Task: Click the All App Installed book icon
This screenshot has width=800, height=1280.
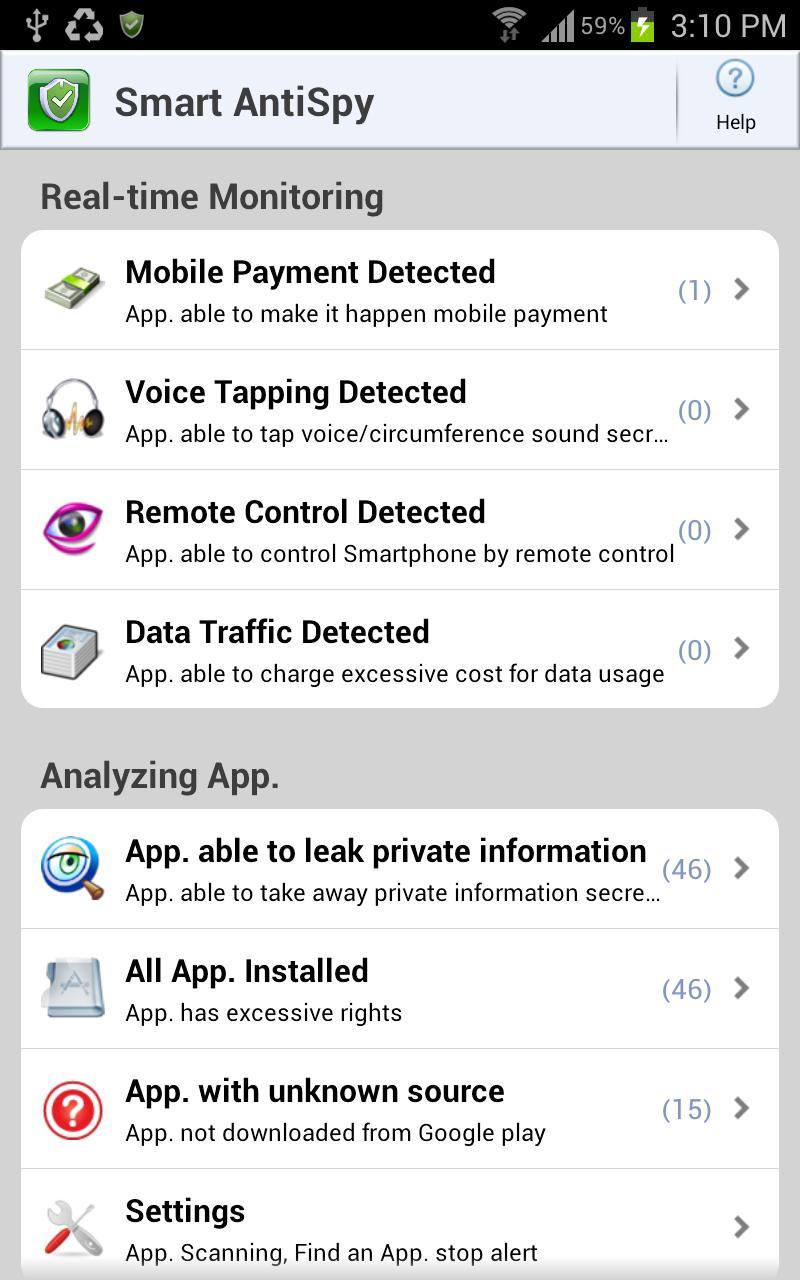Action: [71, 988]
